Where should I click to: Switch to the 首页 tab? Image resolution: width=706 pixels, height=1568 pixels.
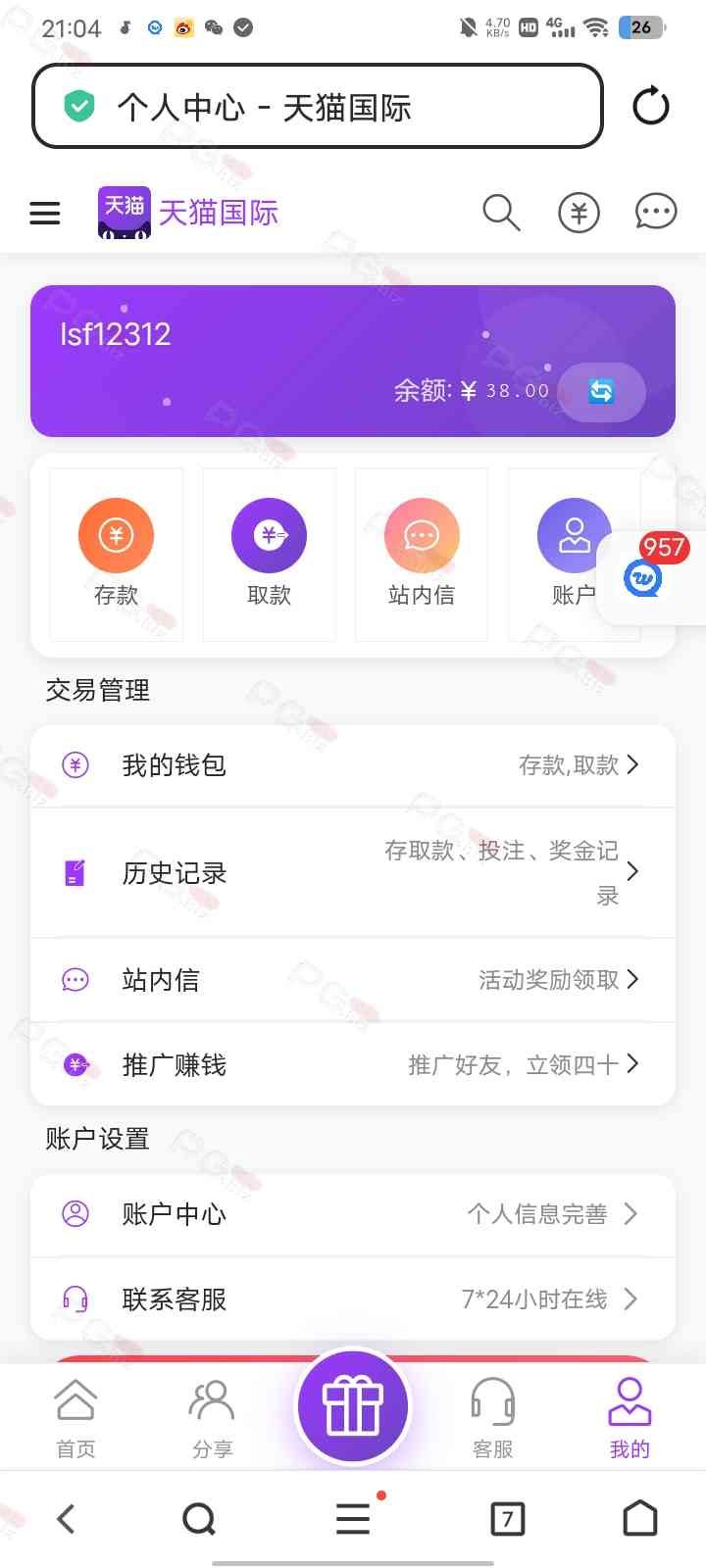pos(76,1417)
